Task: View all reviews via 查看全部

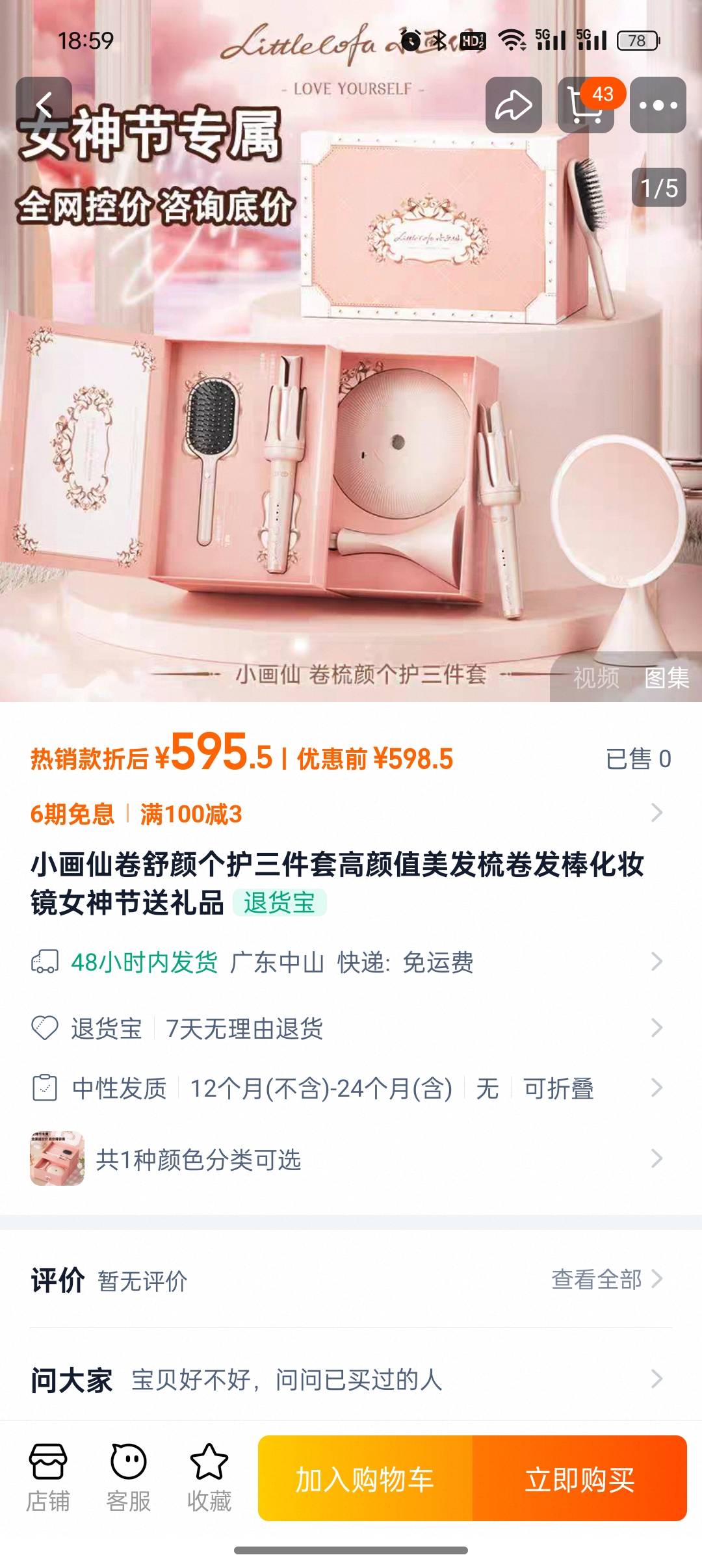Action: point(606,1279)
